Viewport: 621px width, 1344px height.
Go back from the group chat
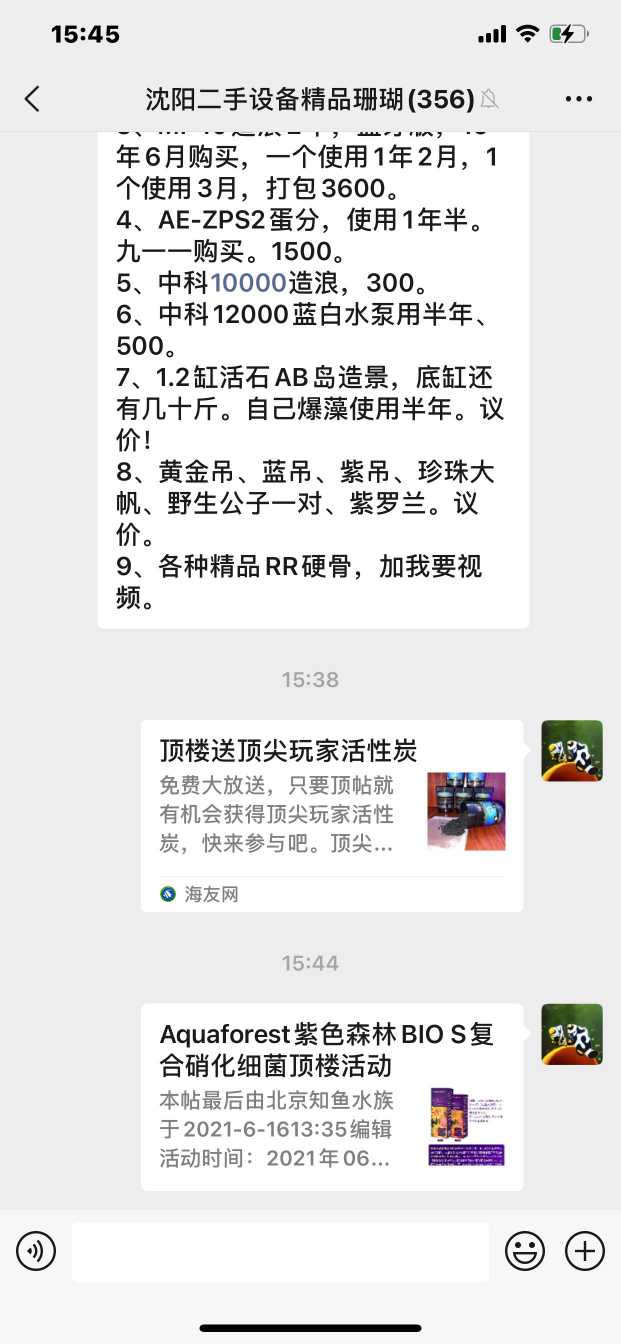[33, 98]
